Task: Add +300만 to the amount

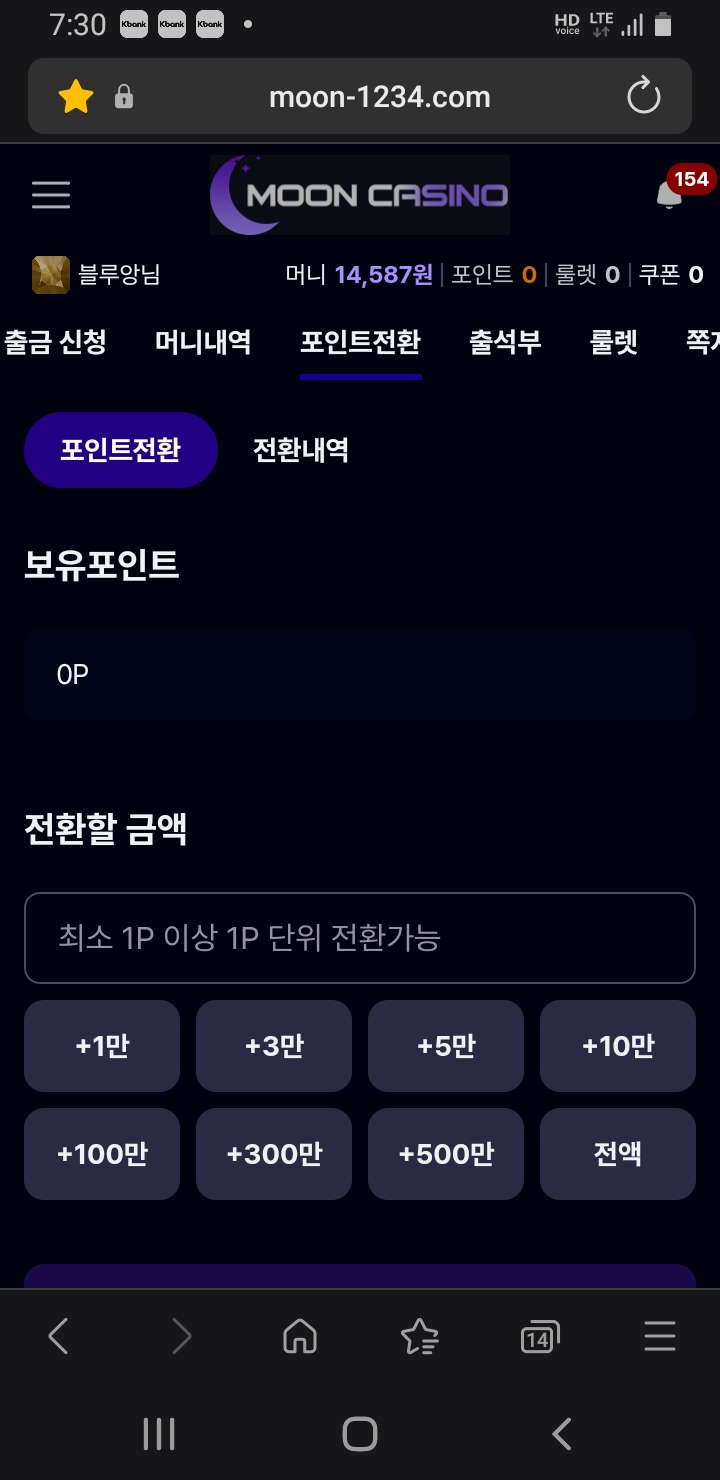Action: 274,1154
